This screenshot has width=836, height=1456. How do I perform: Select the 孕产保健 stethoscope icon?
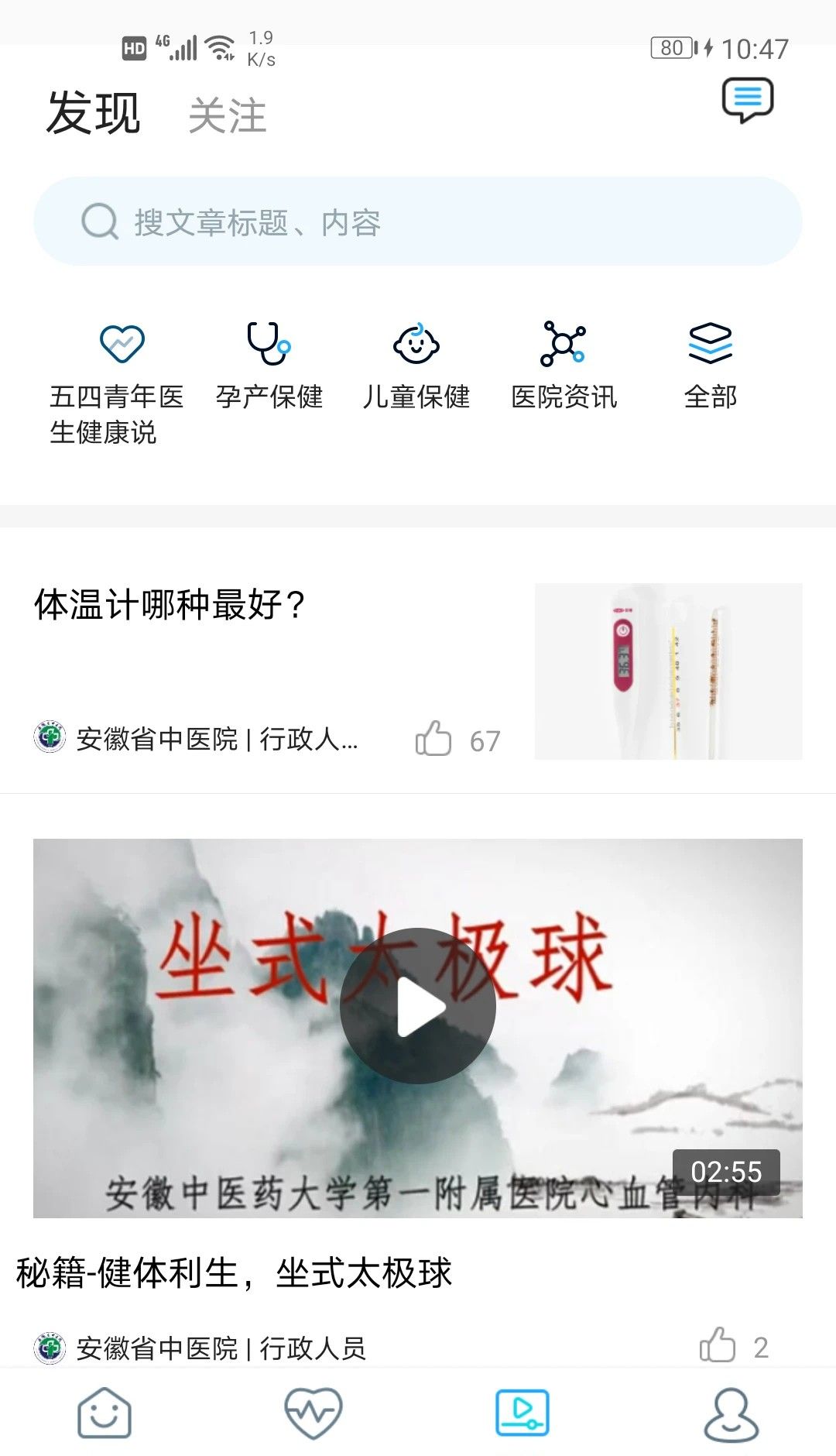pos(267,345)
